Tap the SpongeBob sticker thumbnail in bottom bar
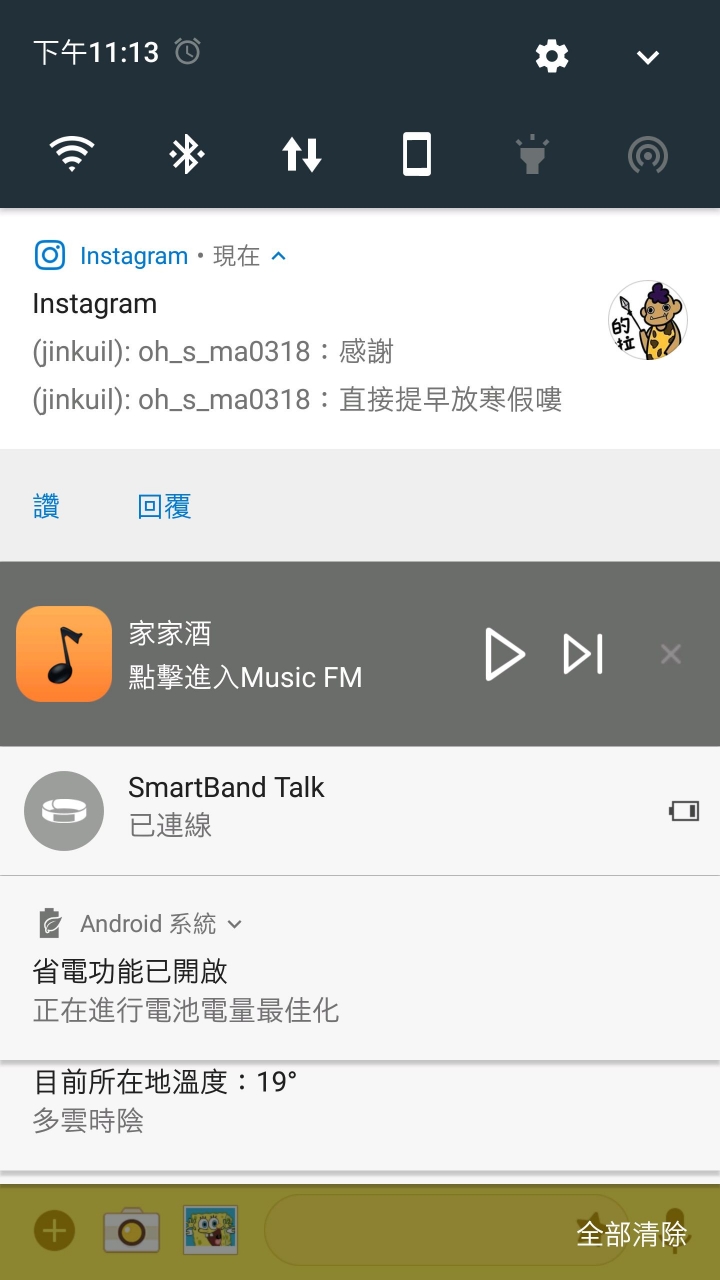Image resolution: width=720 pixels, height=1280 pixels. pyautogui.click(x=208, y=1230)
